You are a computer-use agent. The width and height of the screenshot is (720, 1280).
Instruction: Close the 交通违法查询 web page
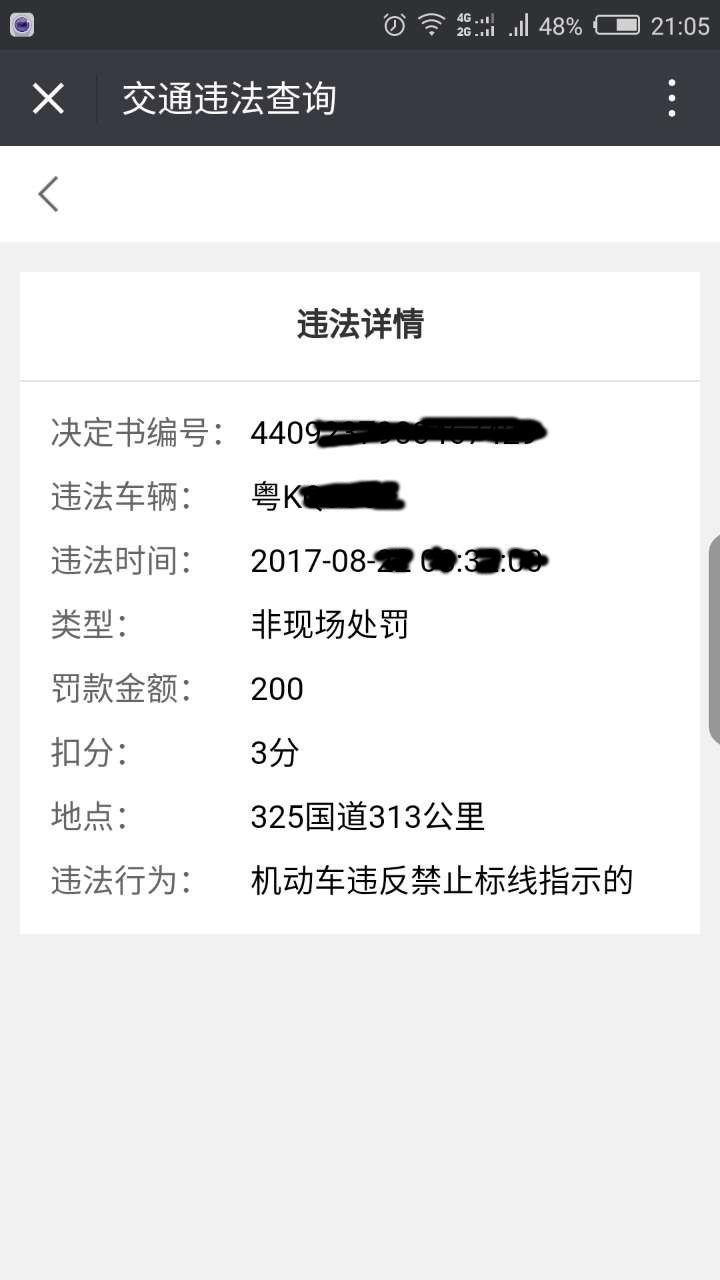(x=48, y=98)
